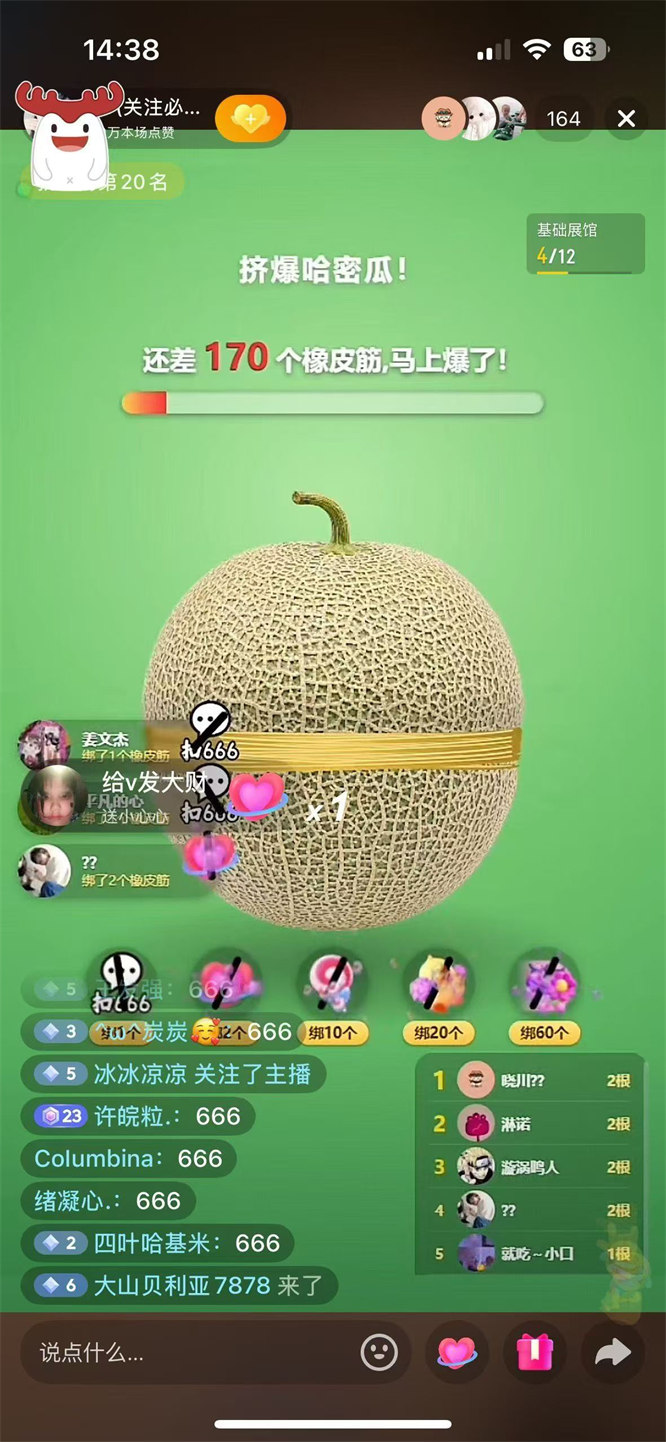Share this live stream
666x1442 pixels.
click(x=613, y=1353)
